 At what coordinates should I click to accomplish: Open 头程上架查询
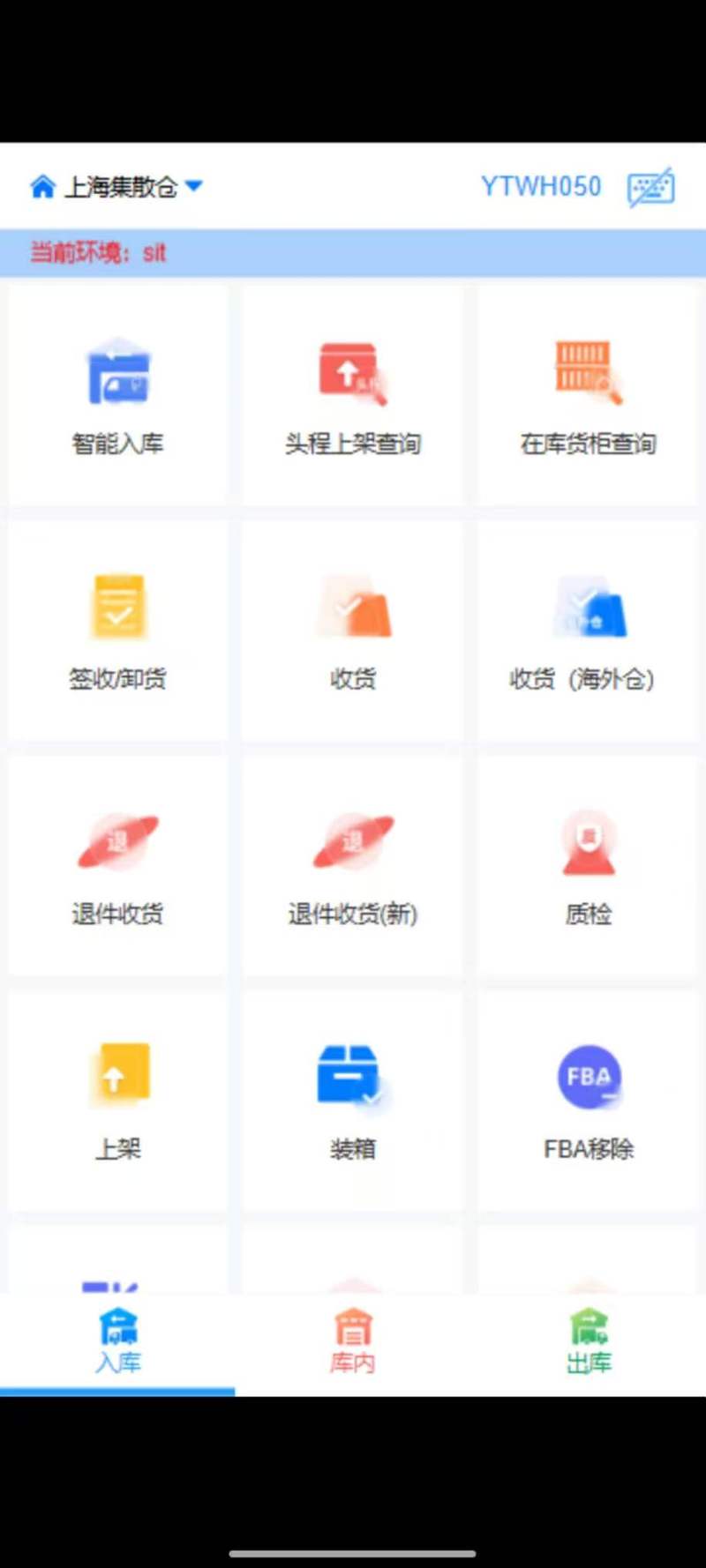(353, 395)
